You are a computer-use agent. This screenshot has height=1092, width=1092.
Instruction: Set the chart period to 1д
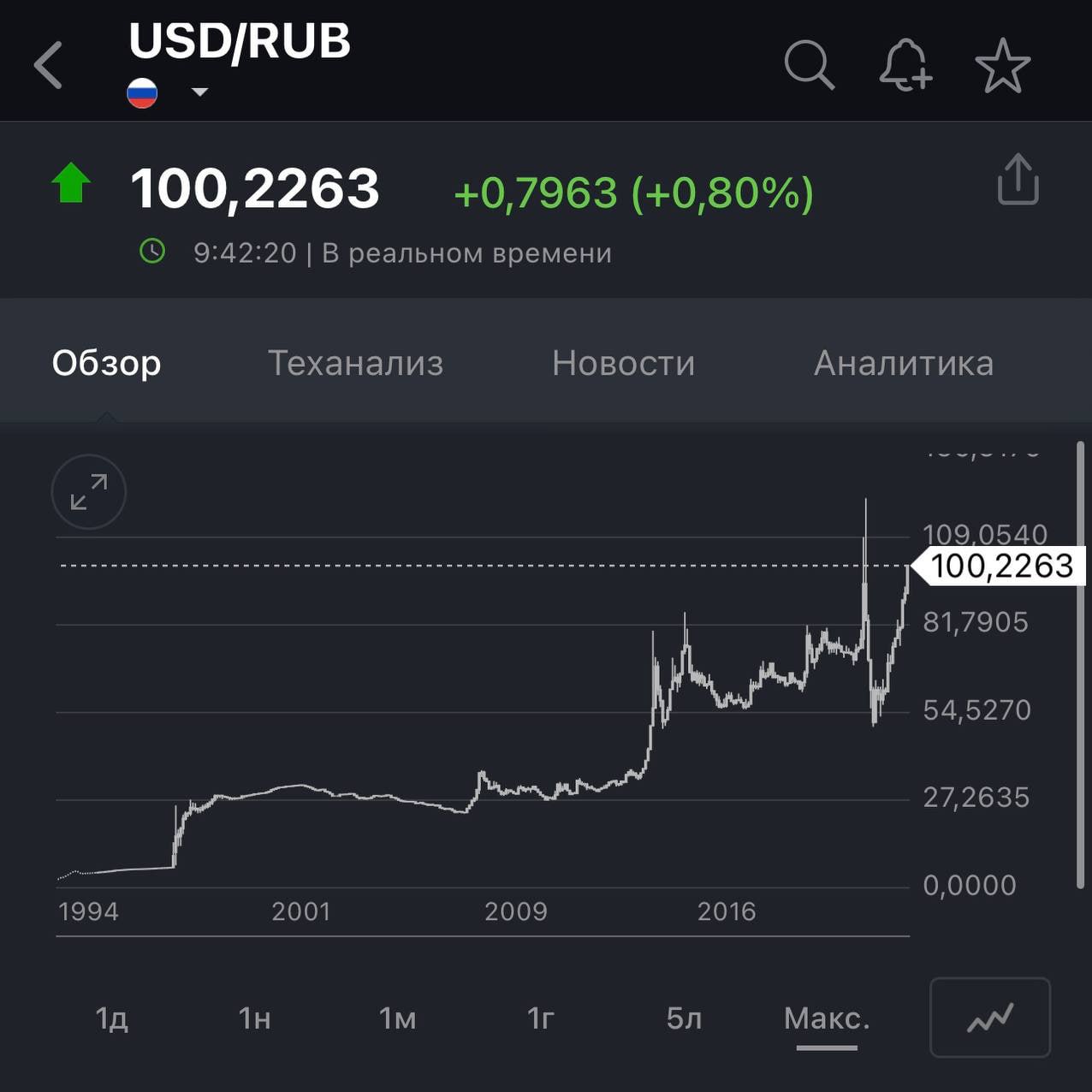(112, 1018)
